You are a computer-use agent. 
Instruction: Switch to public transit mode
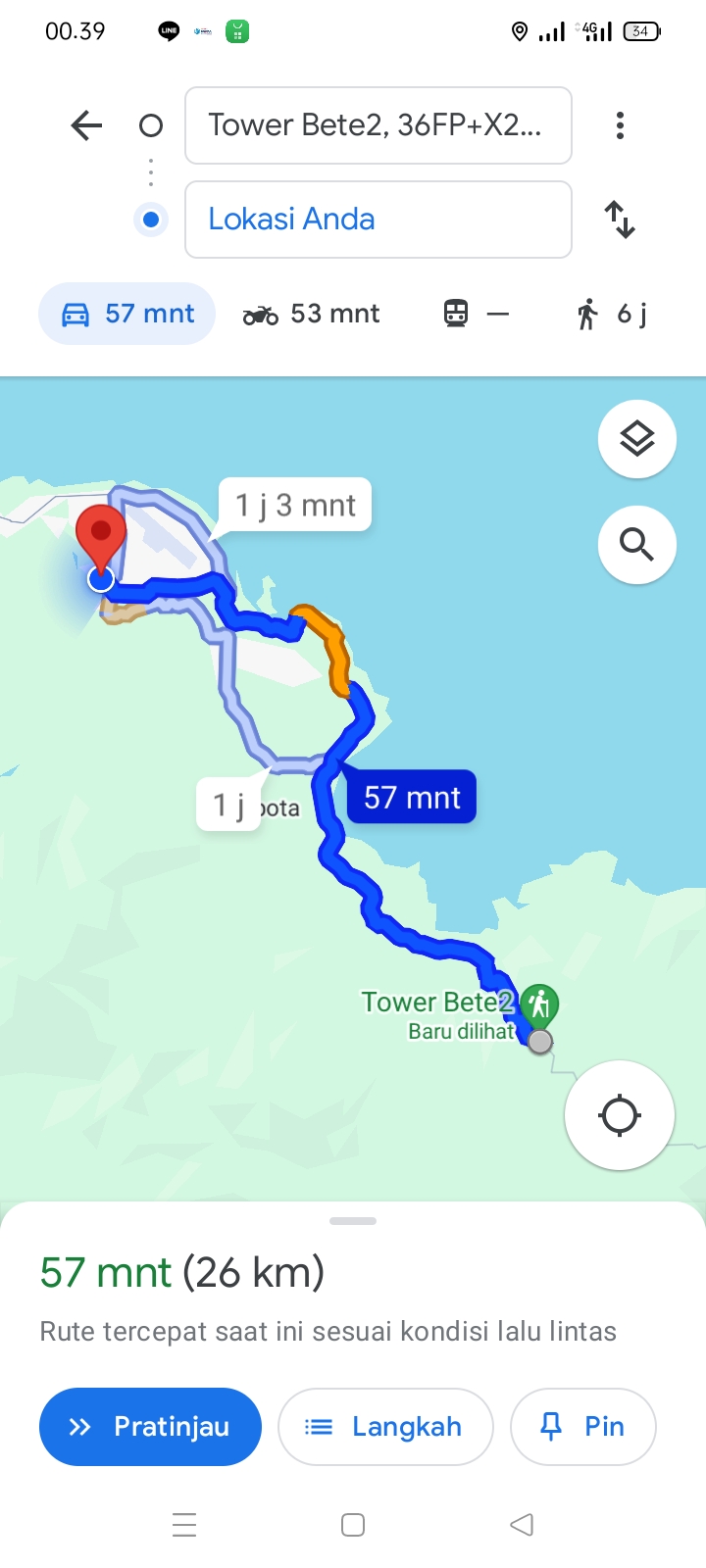coord(477,314)
